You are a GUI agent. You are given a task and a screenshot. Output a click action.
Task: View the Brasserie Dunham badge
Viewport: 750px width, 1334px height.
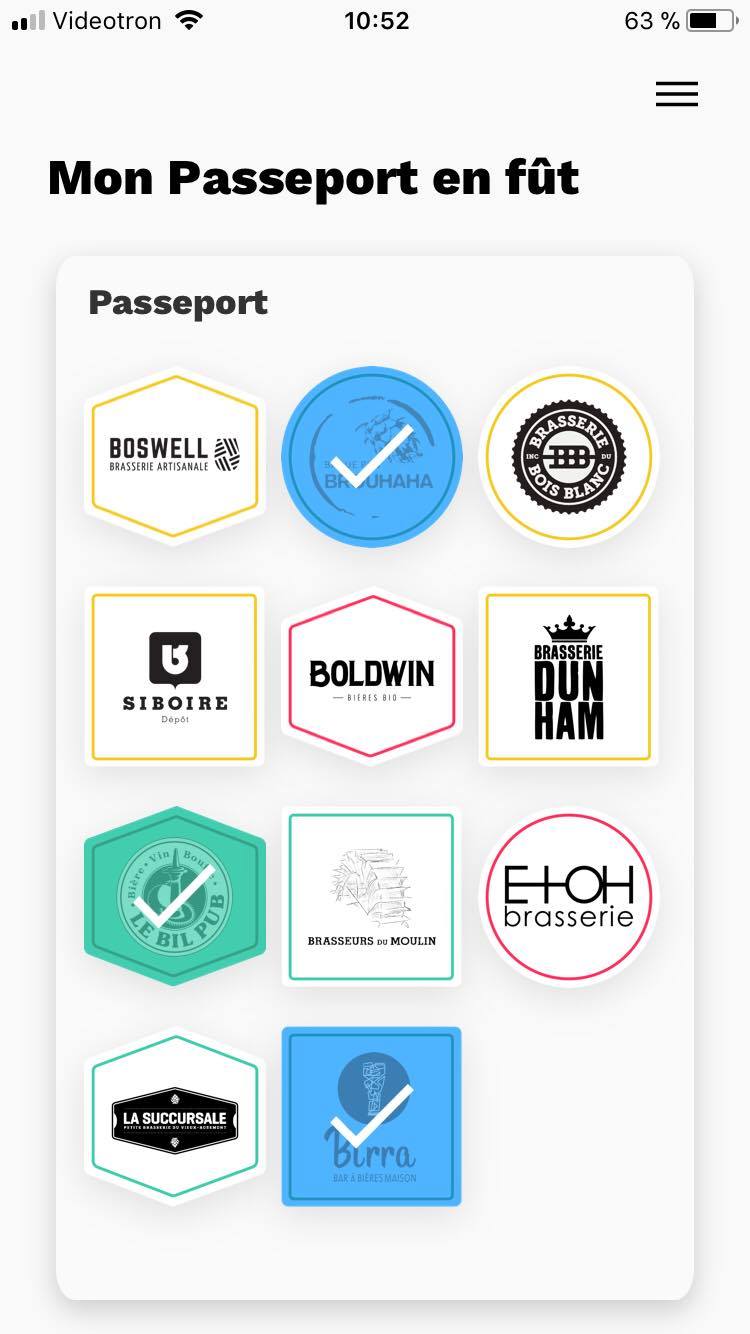(569, 677)
